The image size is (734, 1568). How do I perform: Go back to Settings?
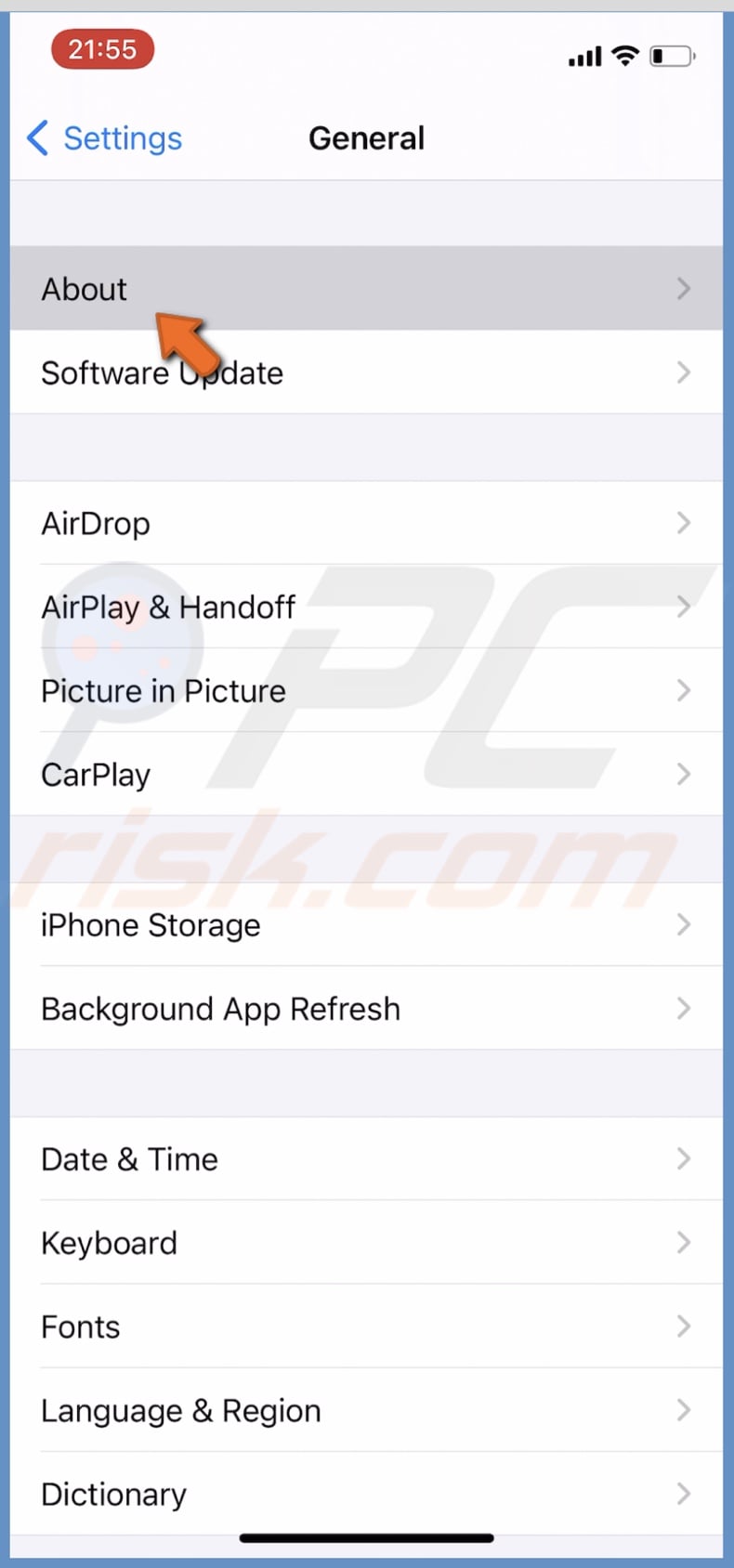tap(105, 138)
